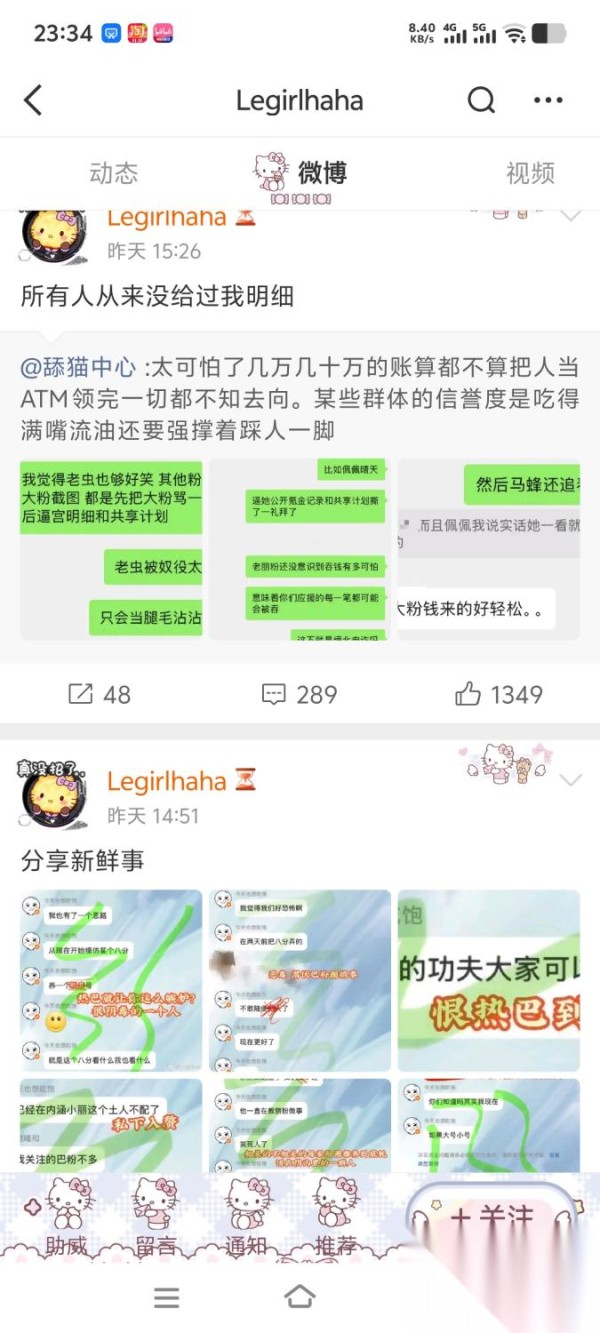Expand options chevron on the 分享新鲜事 post

570,780
